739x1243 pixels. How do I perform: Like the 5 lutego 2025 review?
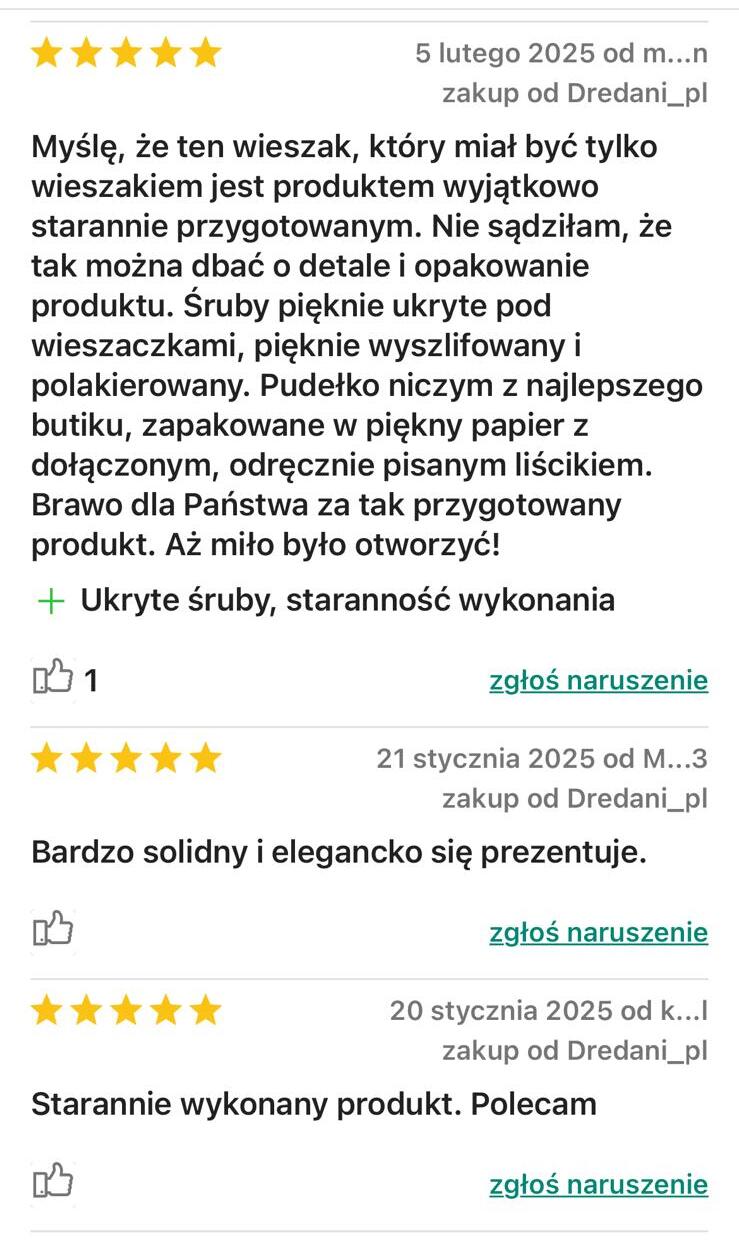[x=53, y=679]
